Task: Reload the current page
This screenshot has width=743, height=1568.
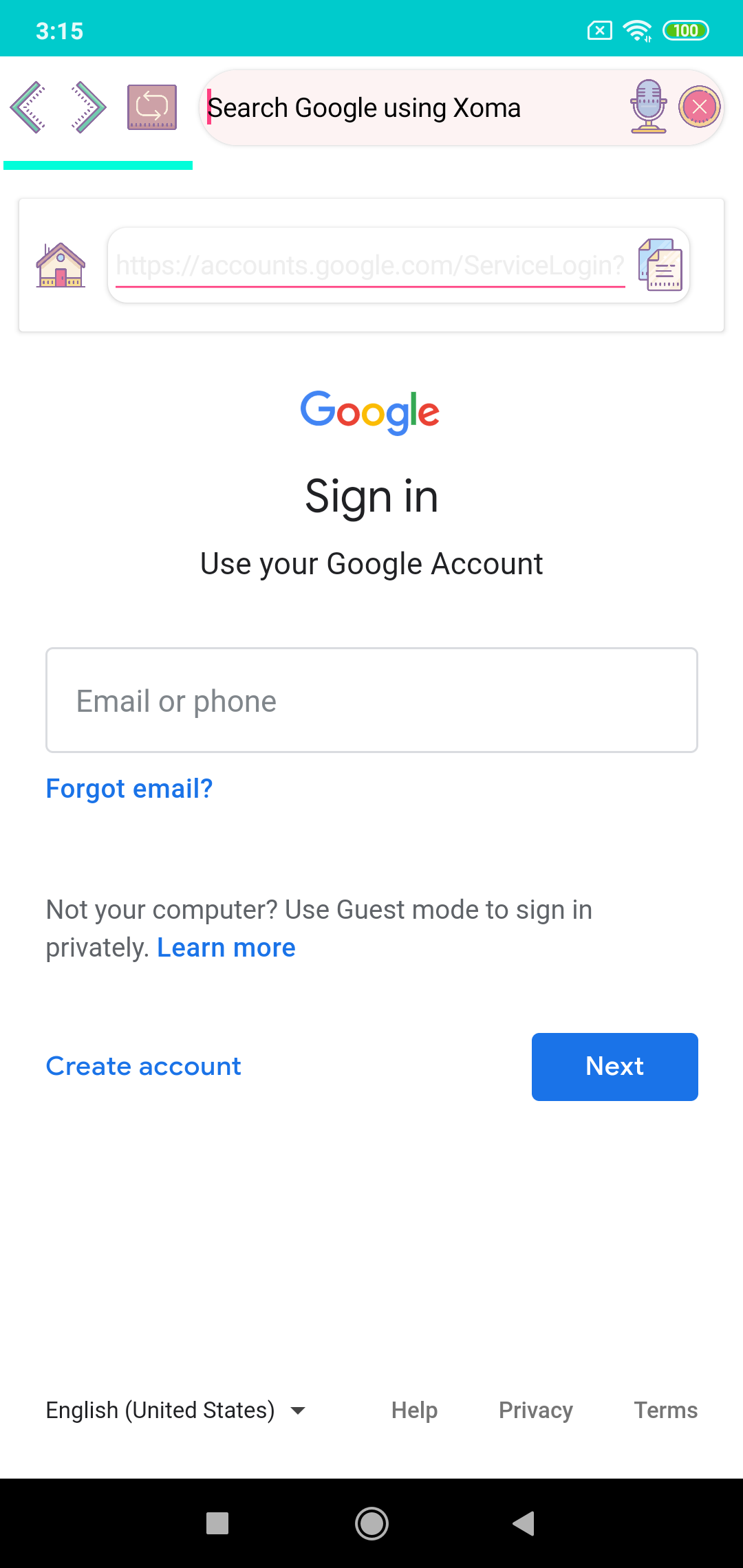Action: (152, 107)
